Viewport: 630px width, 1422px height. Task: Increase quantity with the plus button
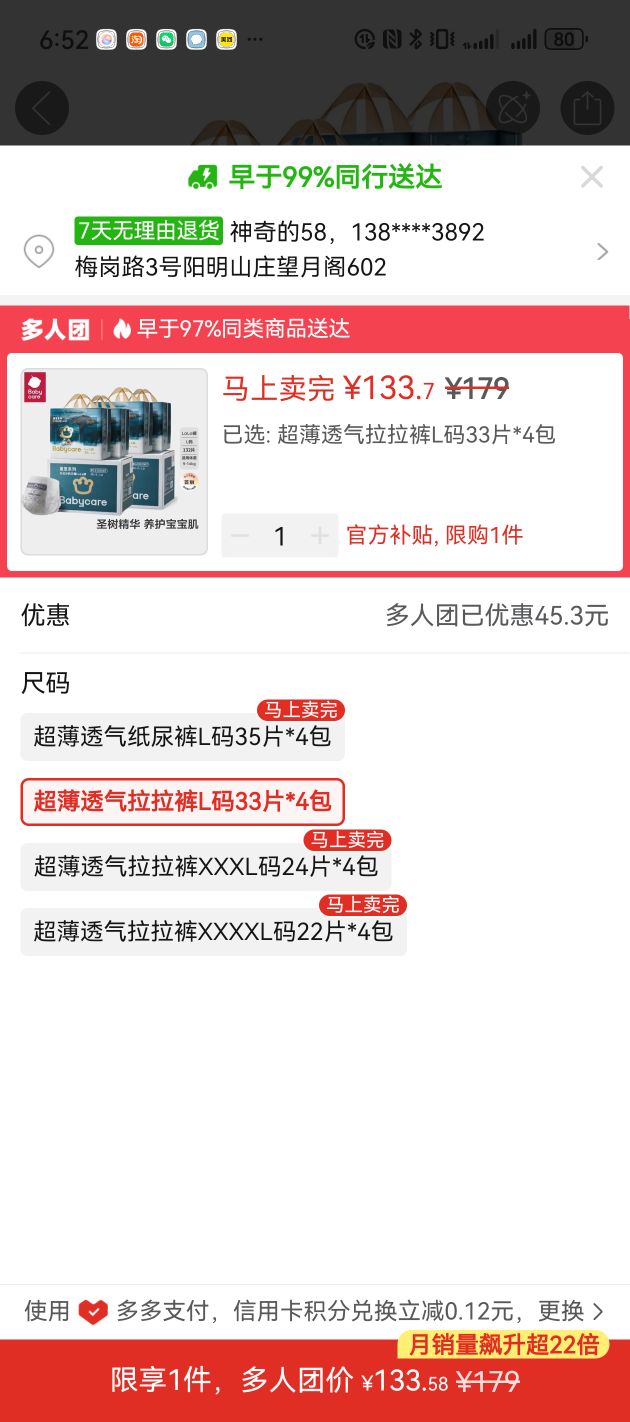[320, 536]
